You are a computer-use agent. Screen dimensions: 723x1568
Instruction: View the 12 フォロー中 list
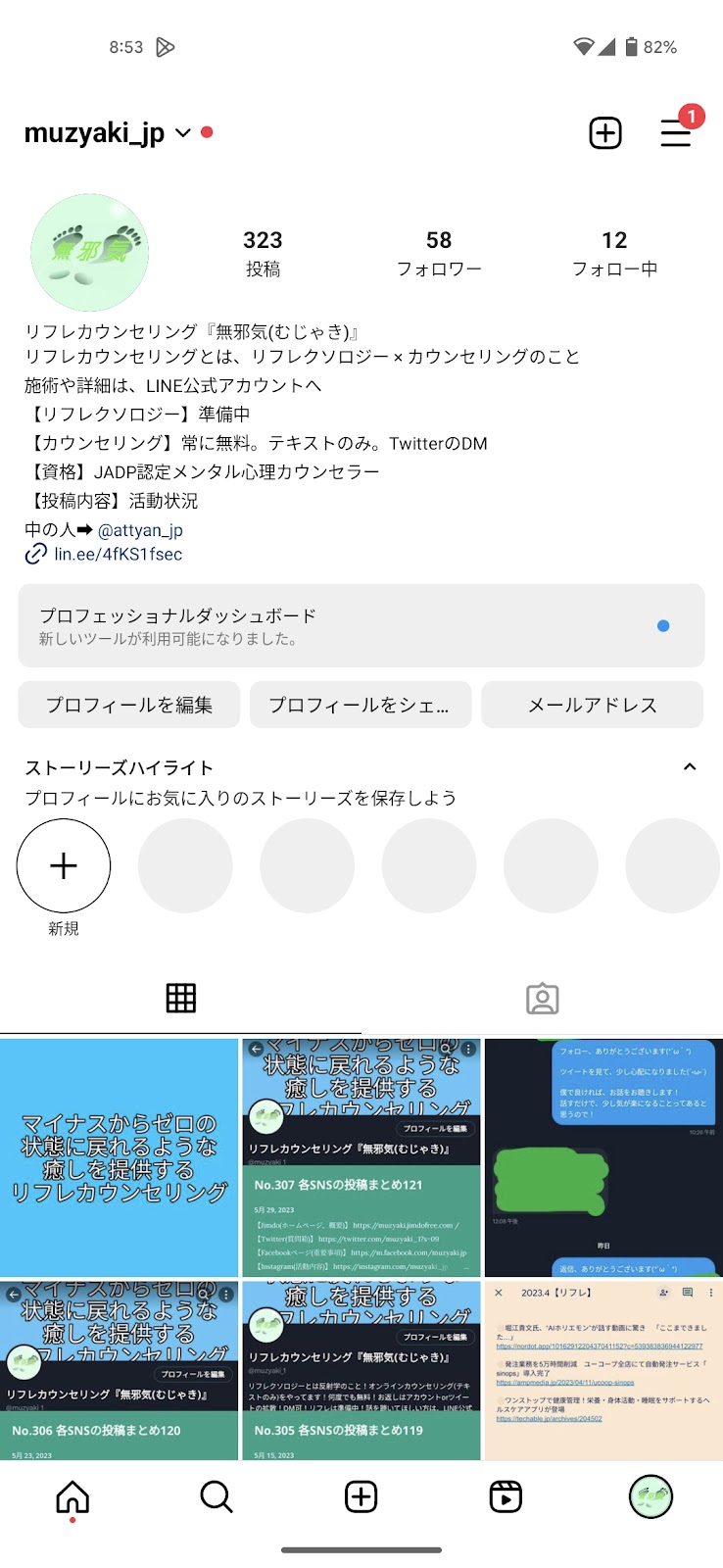(614, 253)
